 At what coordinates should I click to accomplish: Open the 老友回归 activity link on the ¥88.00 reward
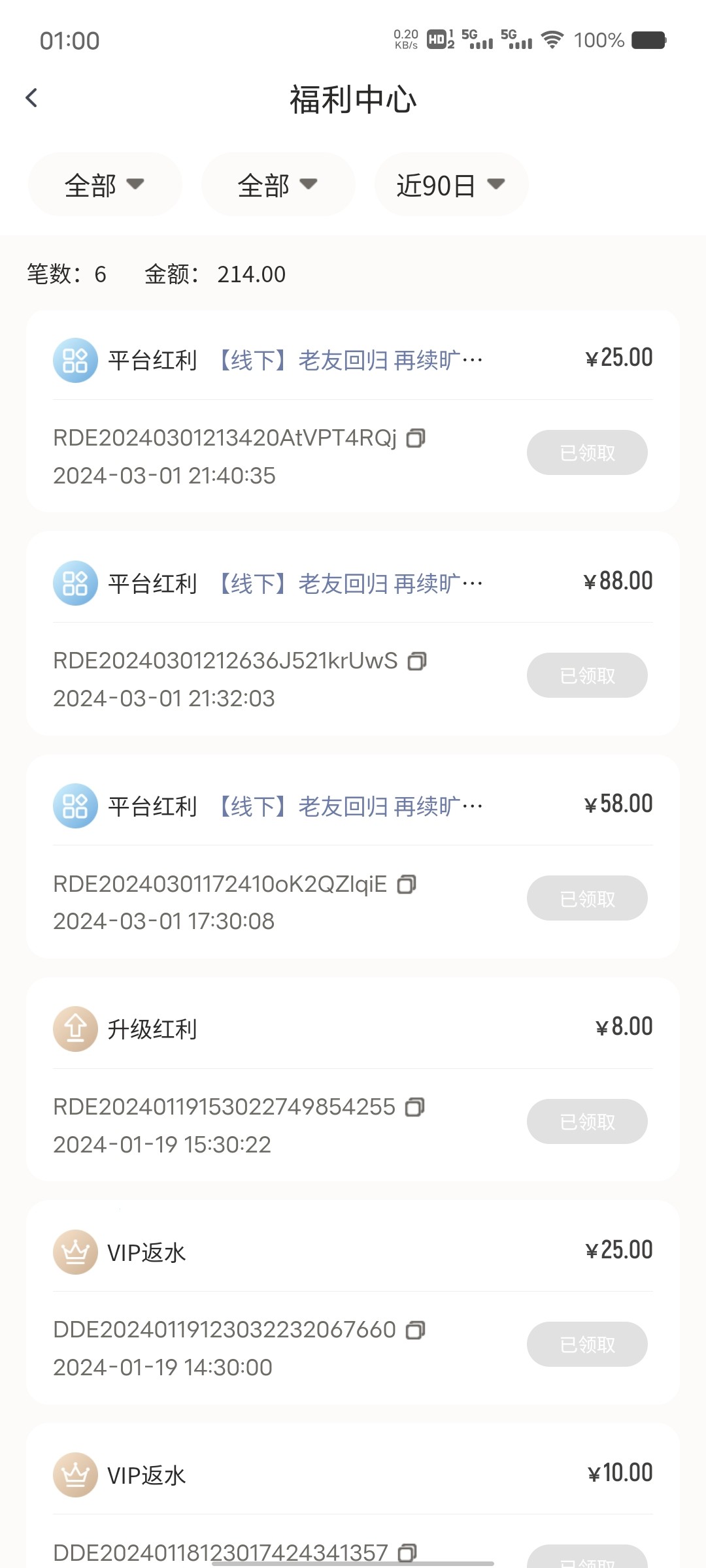click(350, 583)
